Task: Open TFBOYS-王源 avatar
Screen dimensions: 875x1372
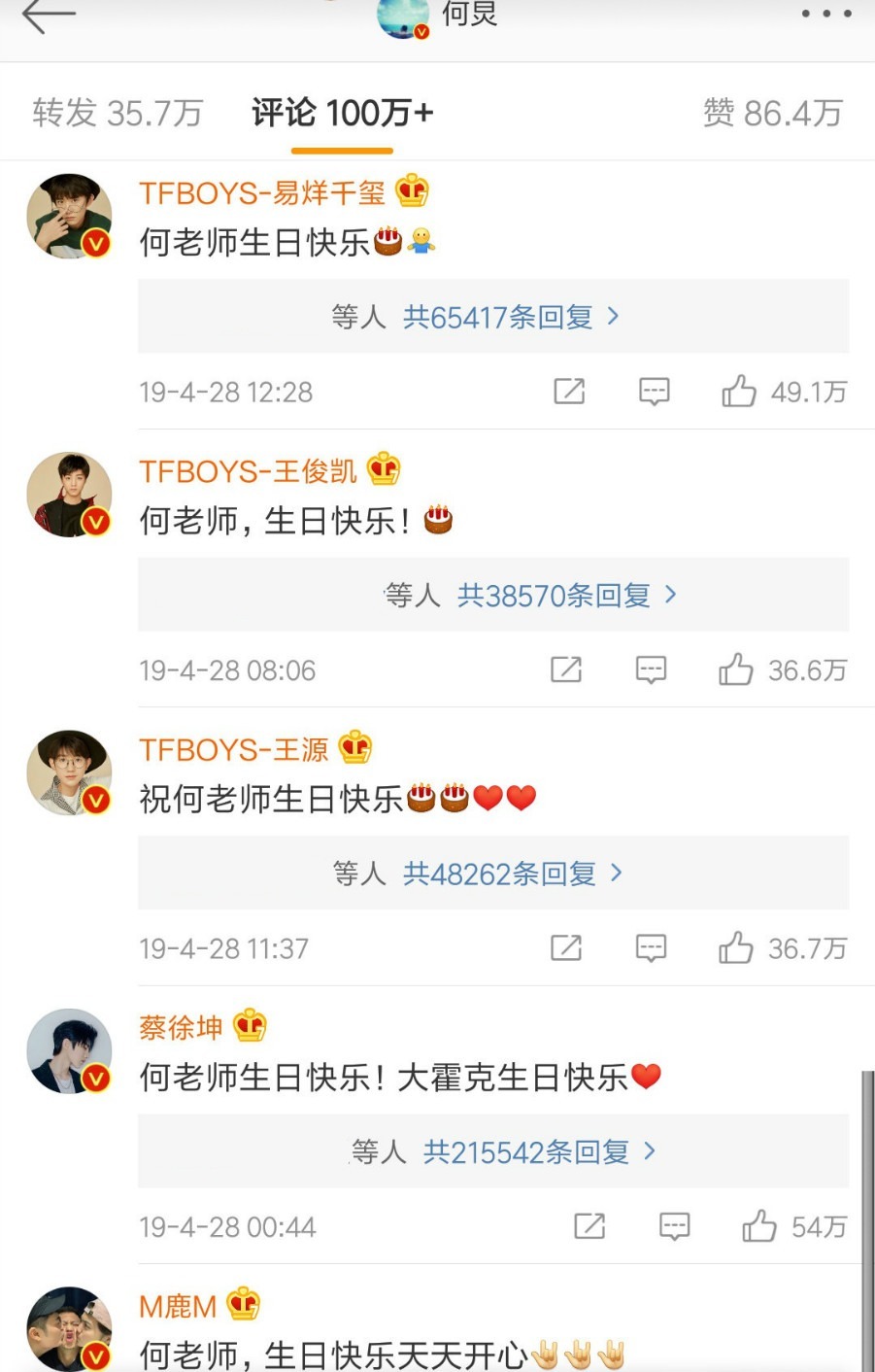Action: coord(69,772)
